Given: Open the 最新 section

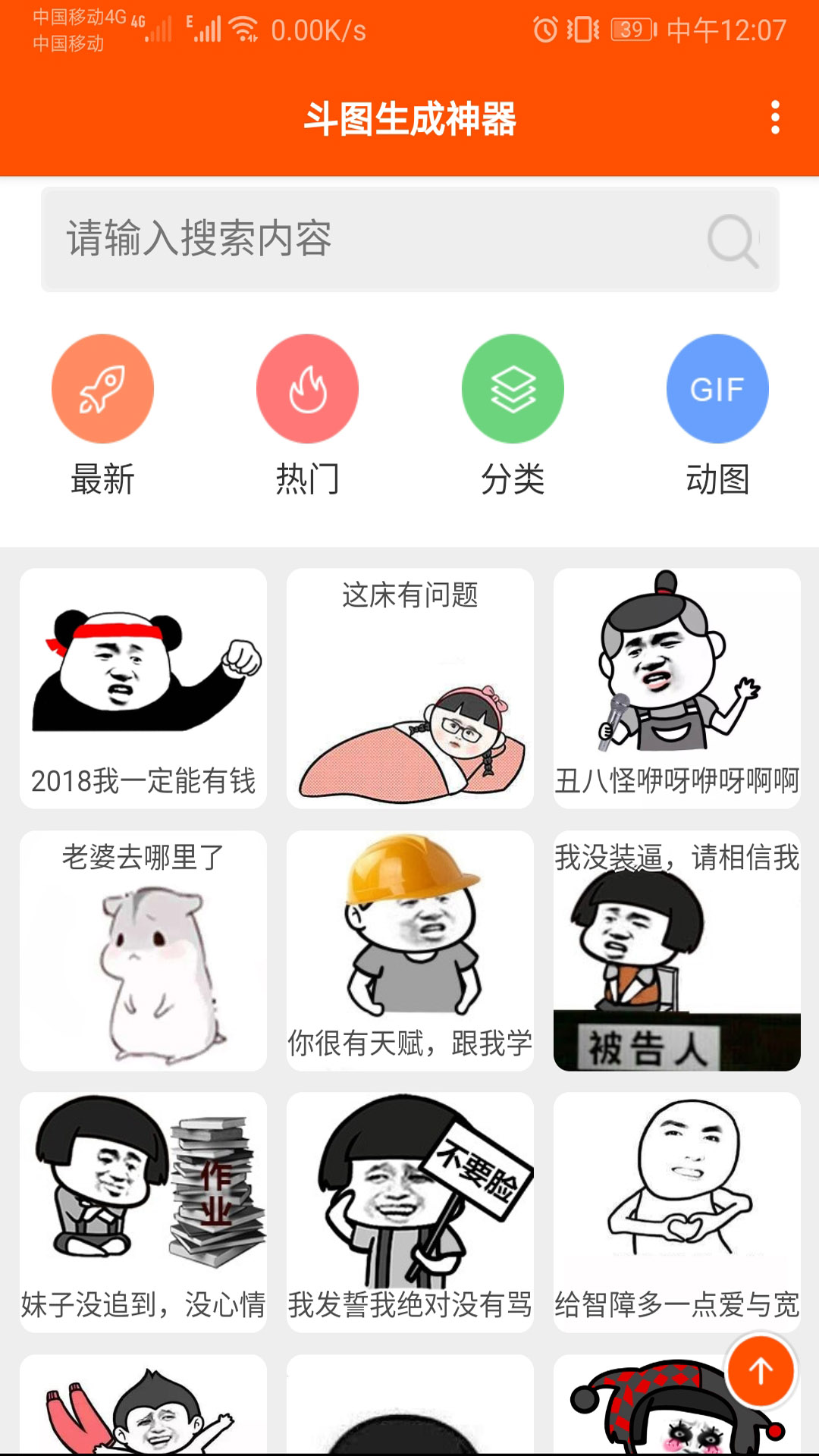Looking at the screenshot, I should pos(102,389).
